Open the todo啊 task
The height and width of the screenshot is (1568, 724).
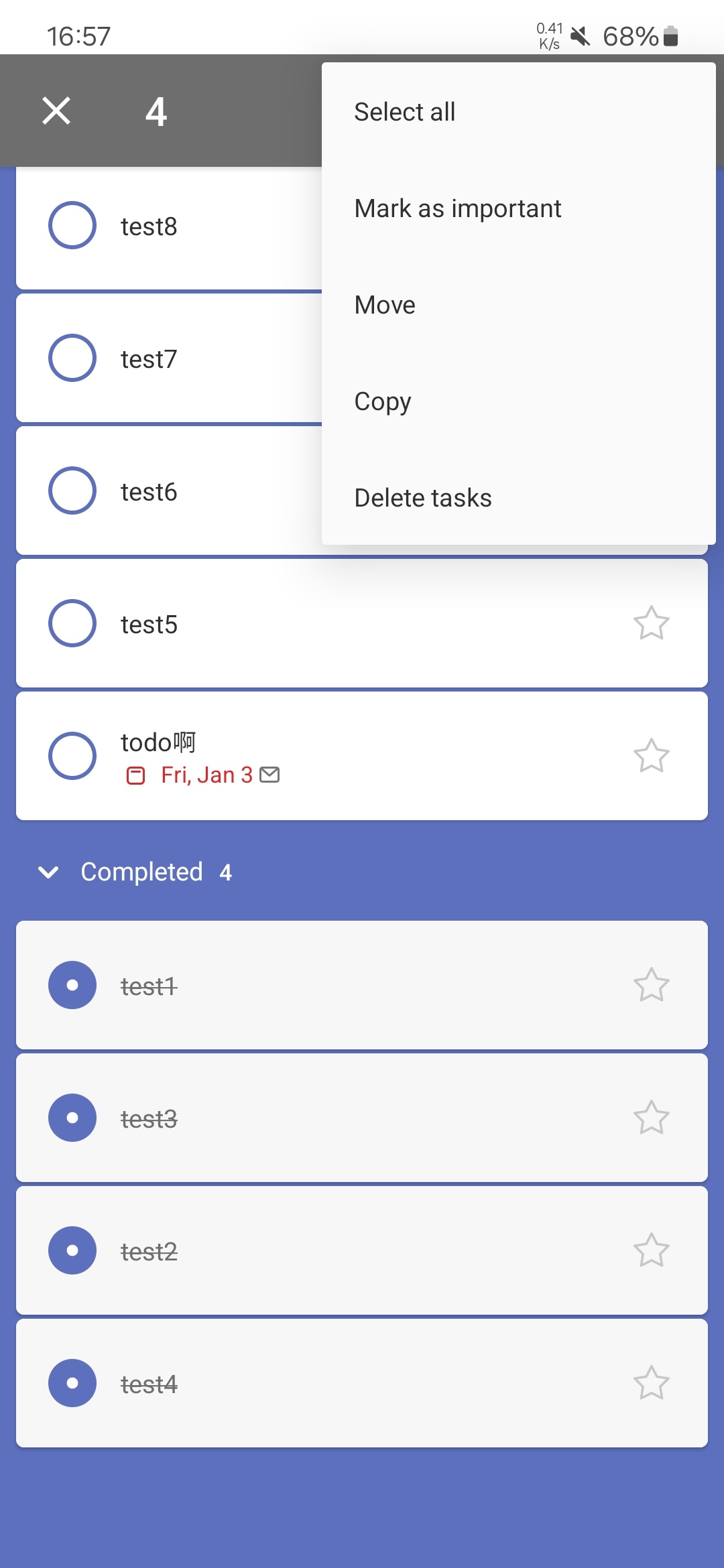[362, 756]
